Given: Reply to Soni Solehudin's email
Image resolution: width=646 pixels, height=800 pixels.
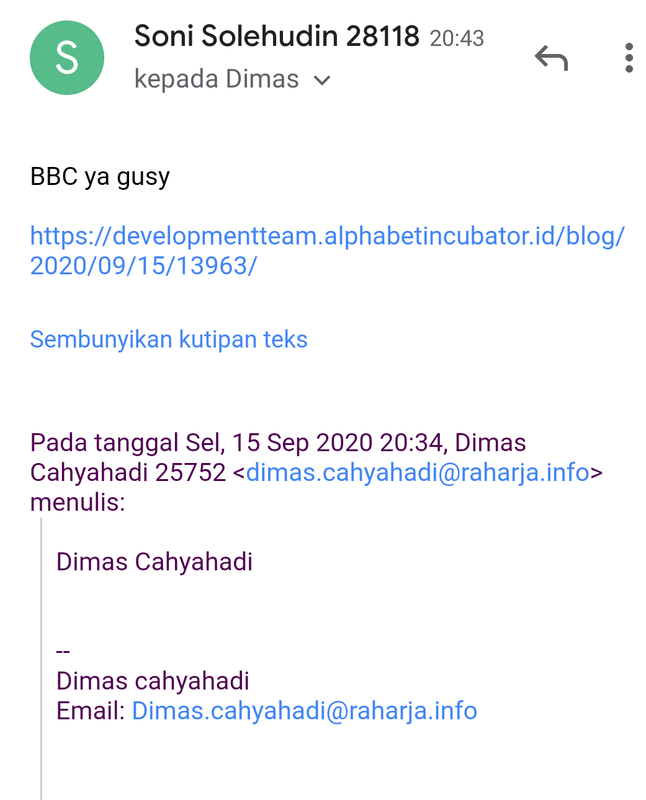Looking at the screenshot, I should tap(551, 58).
